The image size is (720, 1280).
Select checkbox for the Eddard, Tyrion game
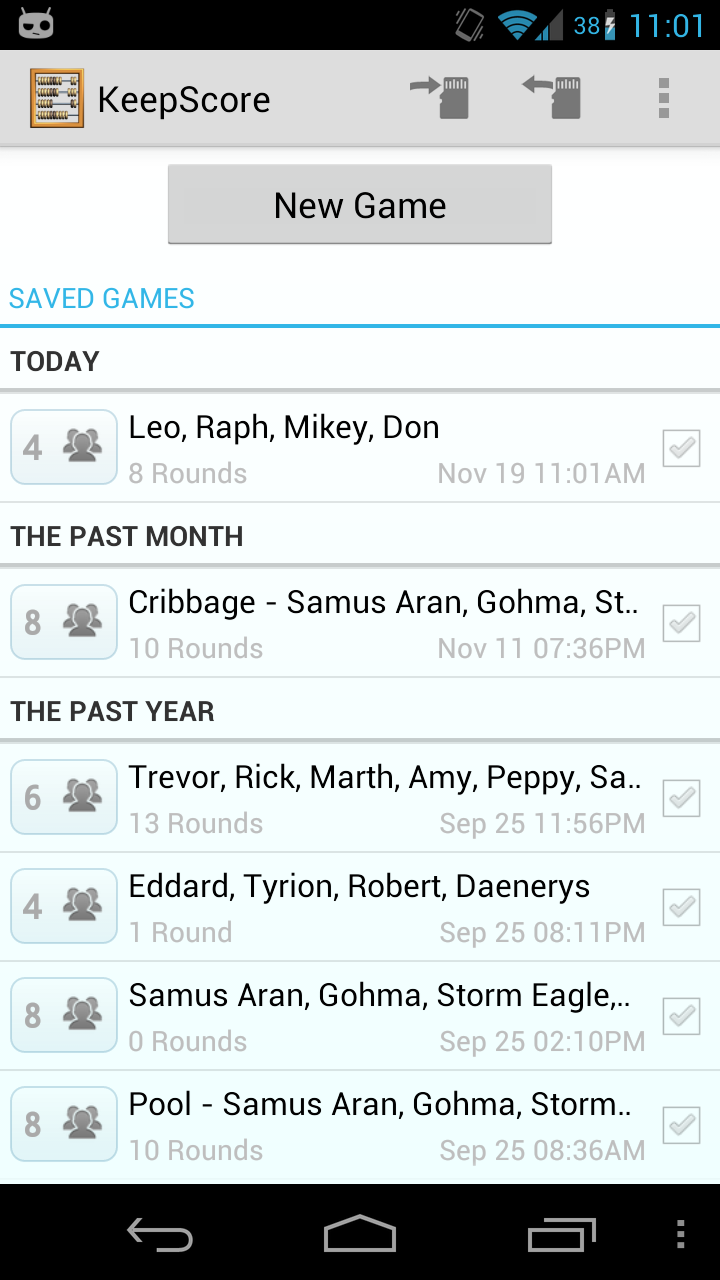[681, 907]
